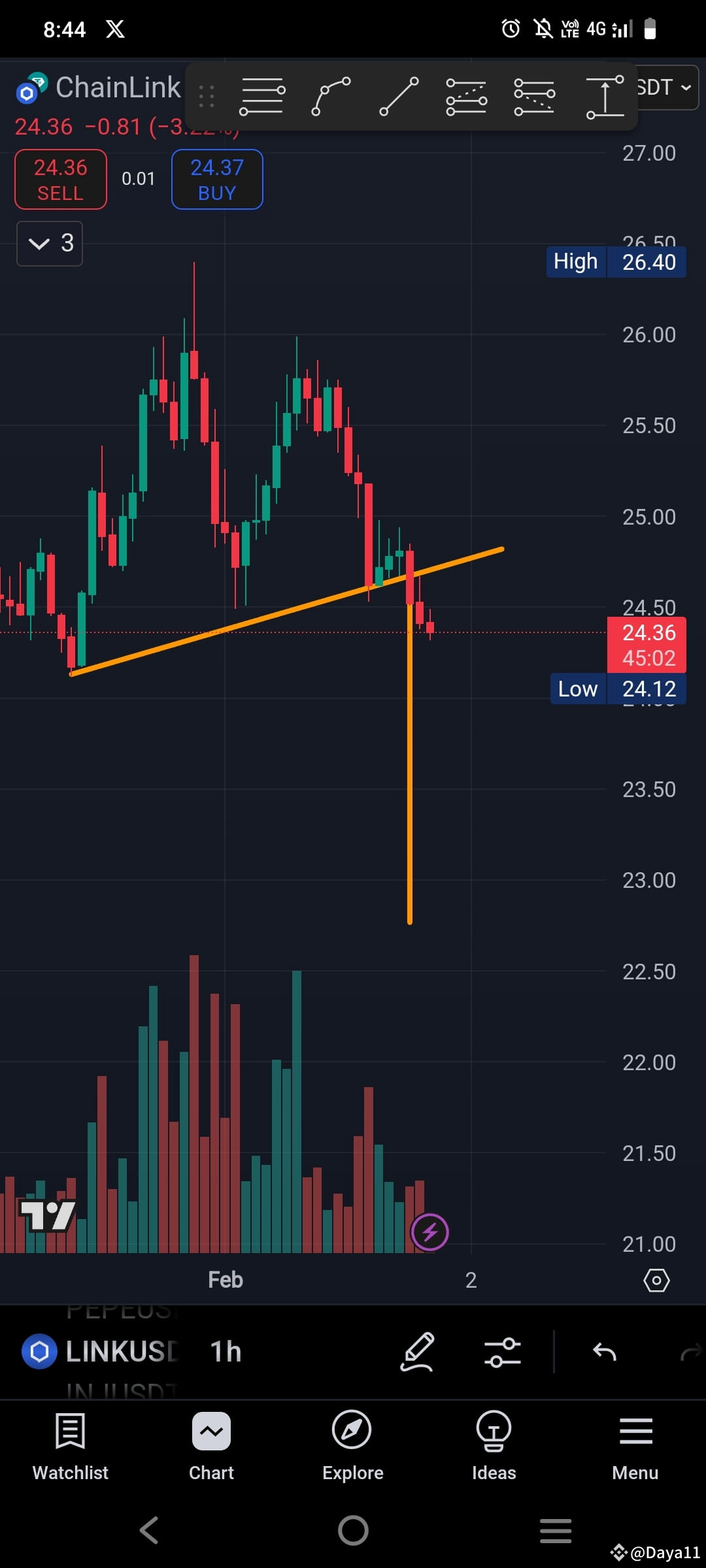Tap the chart settings gear near Feb axis

(656, 1281)
